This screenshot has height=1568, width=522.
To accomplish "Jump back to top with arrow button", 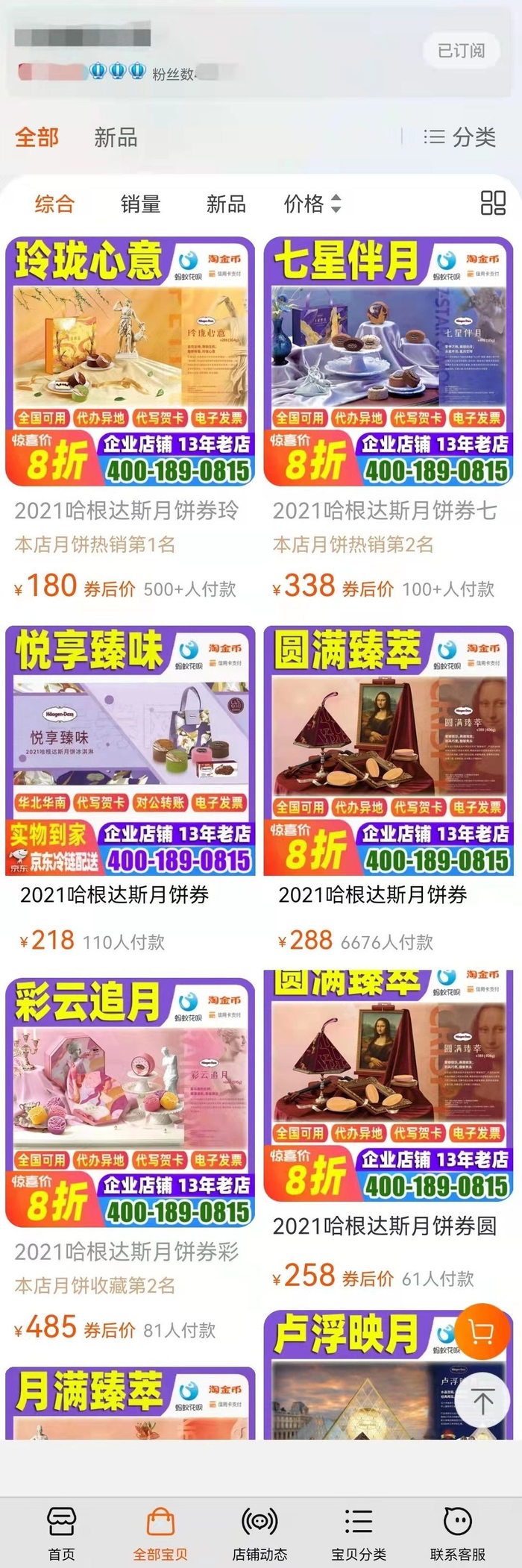I will click(x=482, y=1402).
